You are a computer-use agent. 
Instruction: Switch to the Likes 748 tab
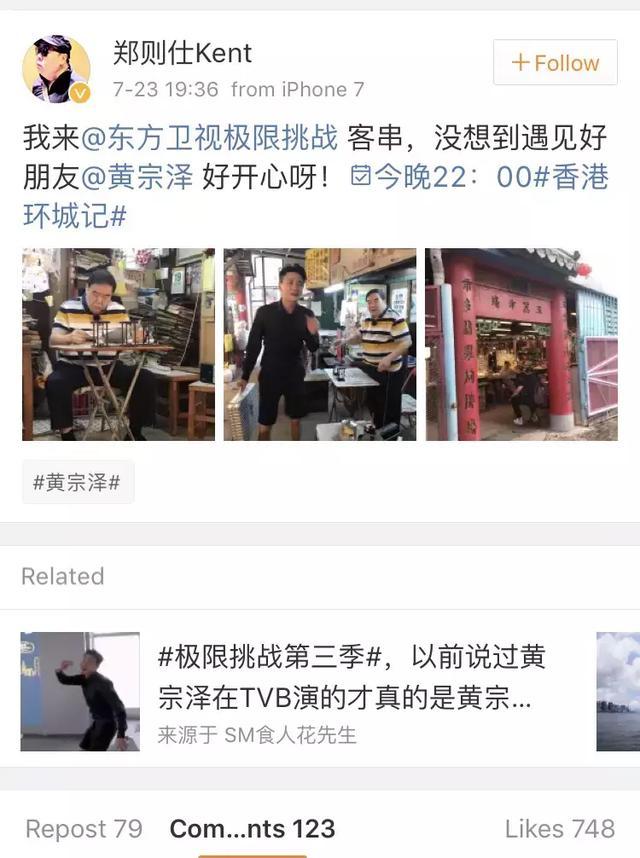pyautogui.click(x=559, y=829)
